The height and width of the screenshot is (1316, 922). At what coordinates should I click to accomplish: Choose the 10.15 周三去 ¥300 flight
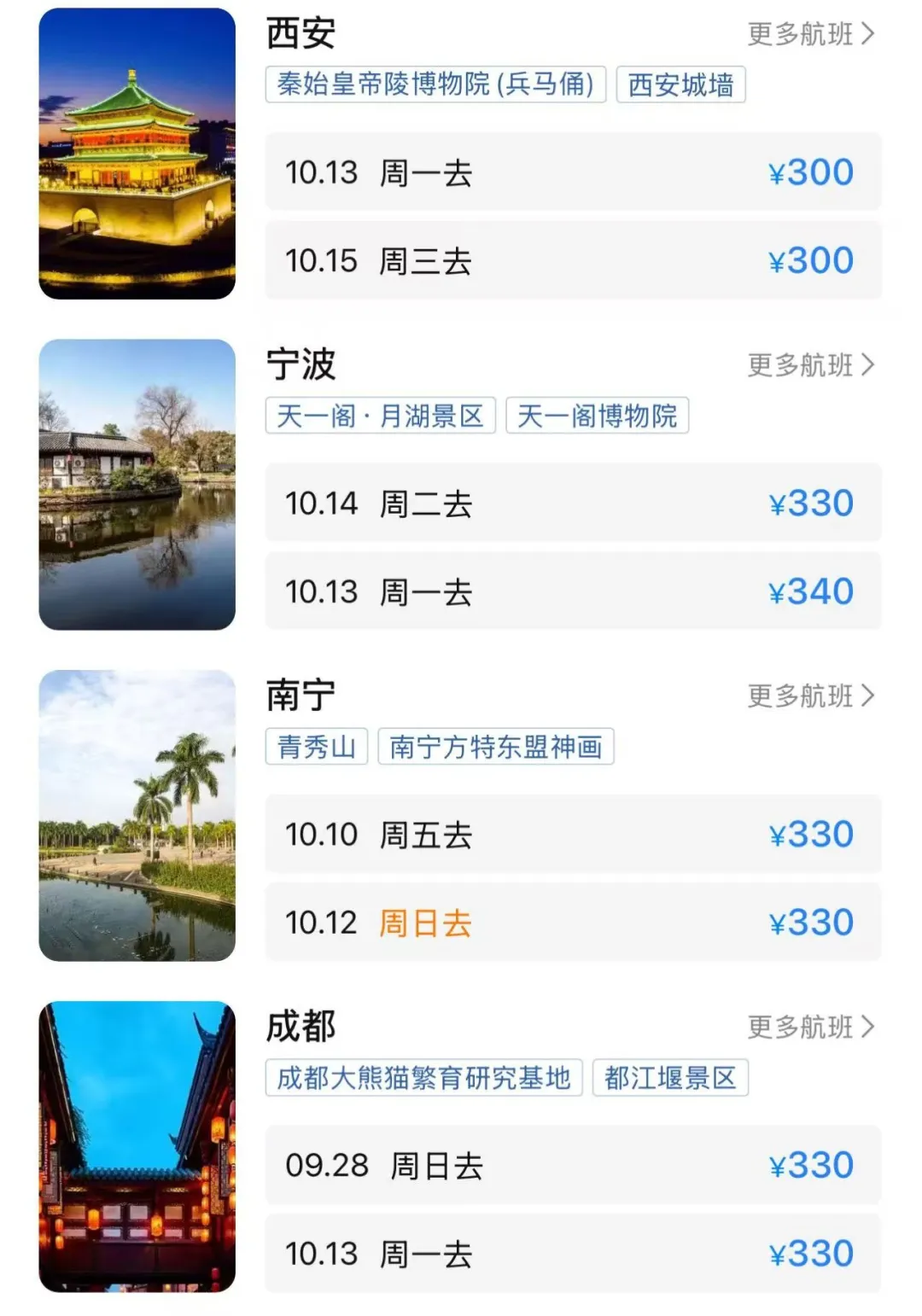(x=572, y=261)
